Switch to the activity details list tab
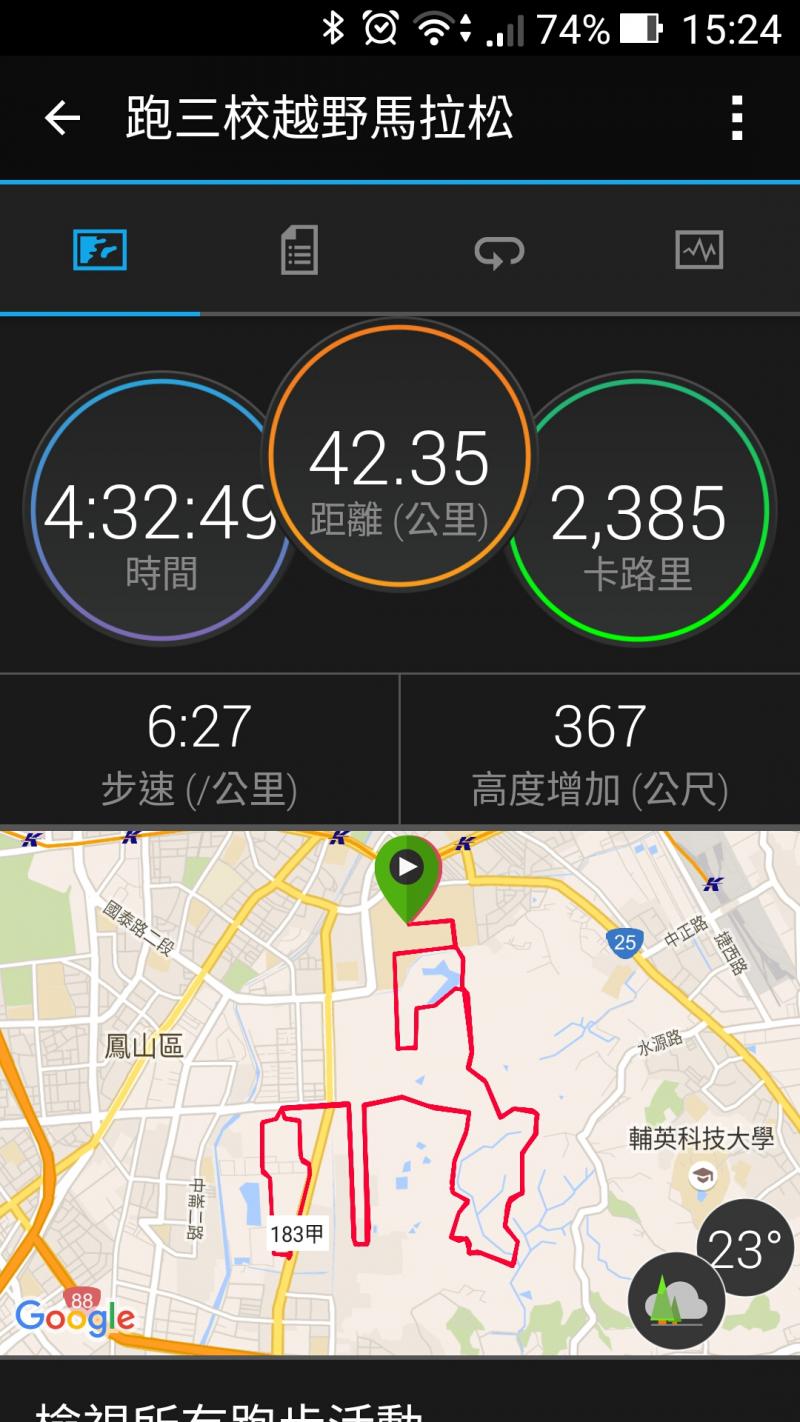Viewport: 800px width, 1422px height. (299, 250)
